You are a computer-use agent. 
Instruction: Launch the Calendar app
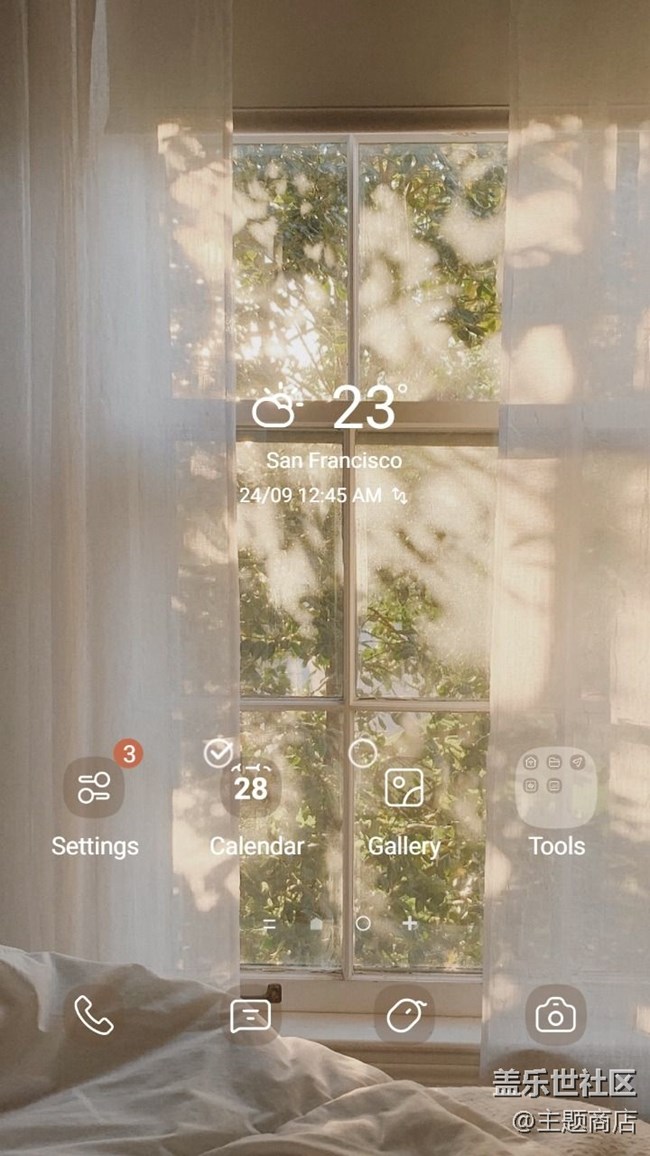251,788
